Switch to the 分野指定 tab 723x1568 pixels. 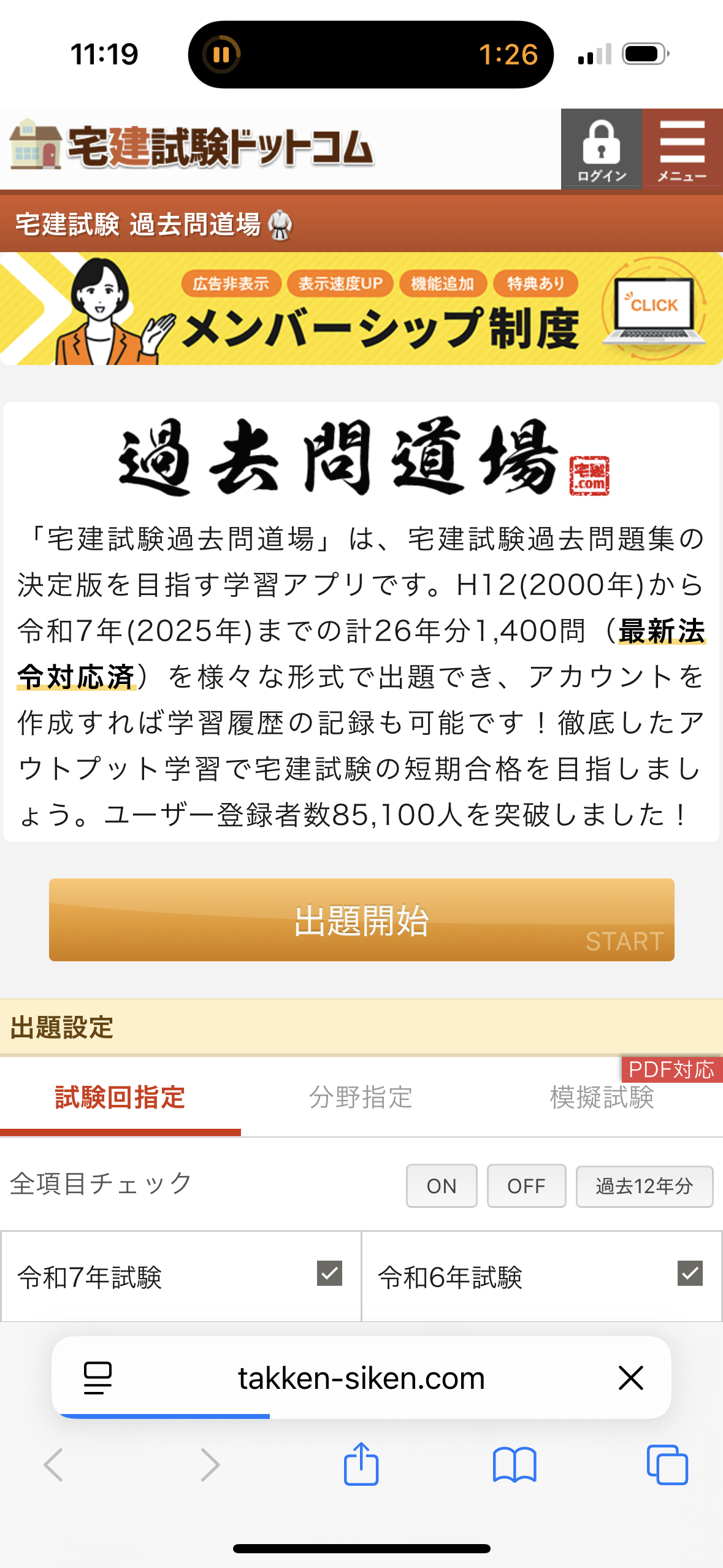[x=361, y=1097]
